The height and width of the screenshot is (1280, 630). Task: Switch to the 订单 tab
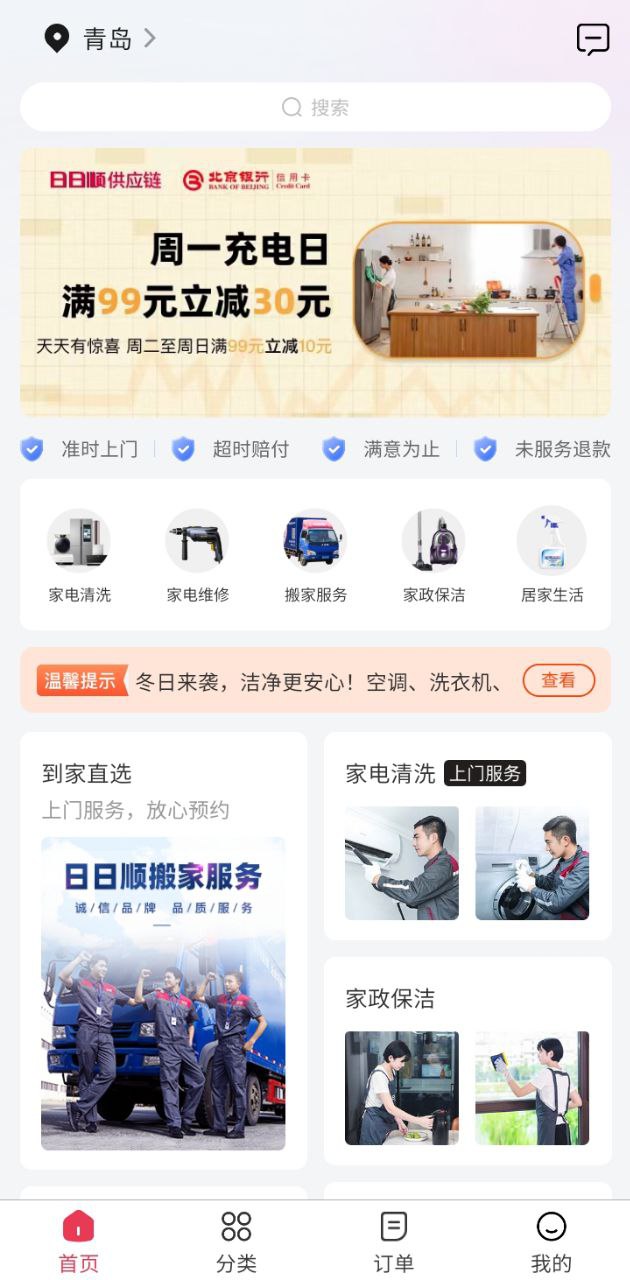(393, 1241)
